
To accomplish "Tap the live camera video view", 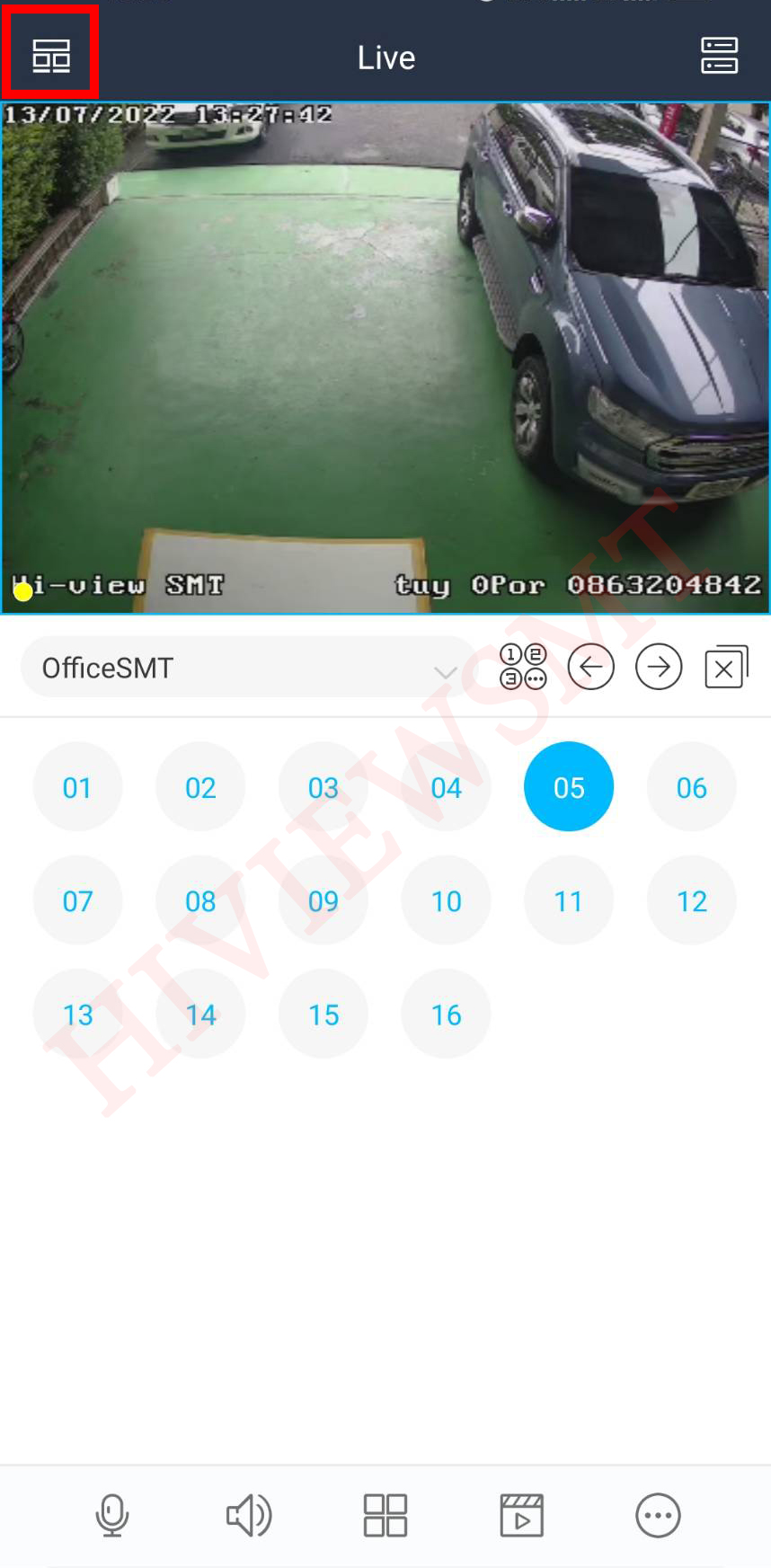I will (385, 358).
